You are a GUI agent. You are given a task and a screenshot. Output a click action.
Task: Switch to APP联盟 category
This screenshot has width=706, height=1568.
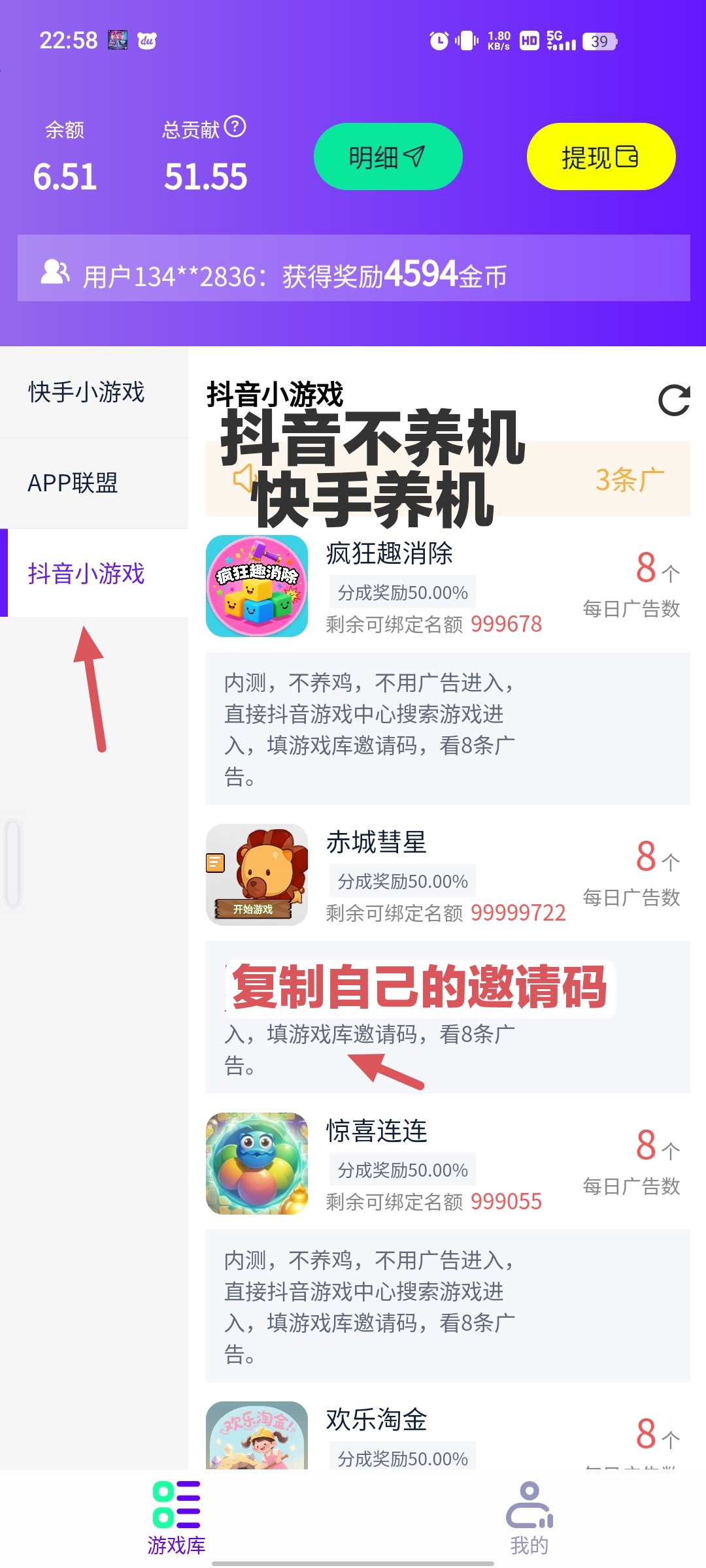click(x=73, y=483)
